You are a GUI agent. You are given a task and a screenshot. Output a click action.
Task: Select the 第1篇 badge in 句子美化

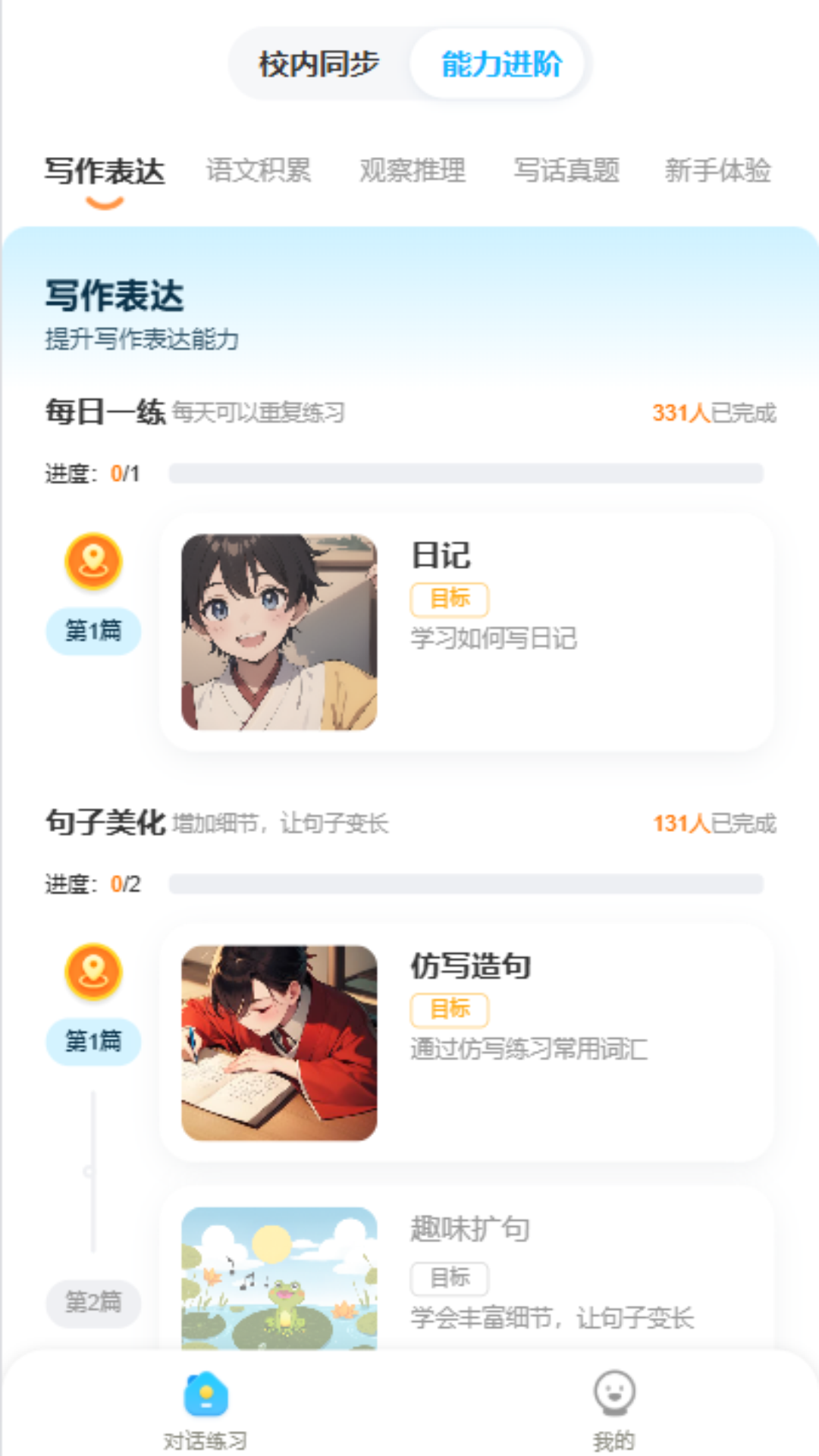(93, 1042)
